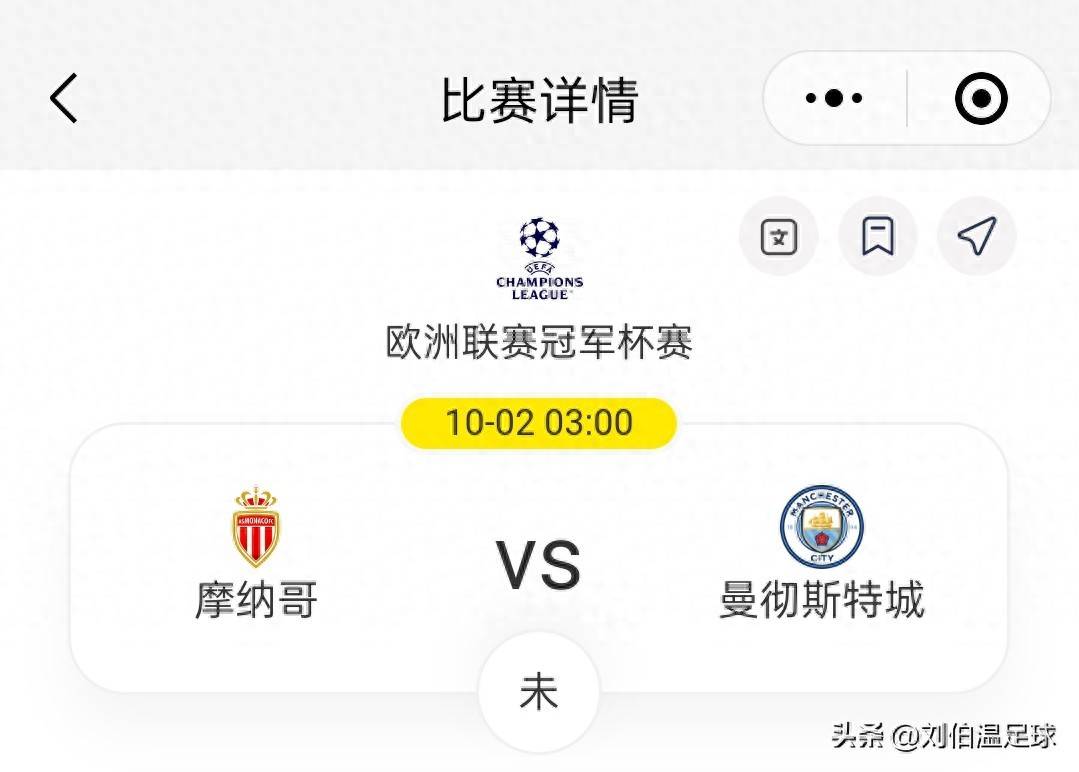The width and height of the screenshot is (1079, 772).
Task: Go back from match details
Action: [x=64, y=98]
